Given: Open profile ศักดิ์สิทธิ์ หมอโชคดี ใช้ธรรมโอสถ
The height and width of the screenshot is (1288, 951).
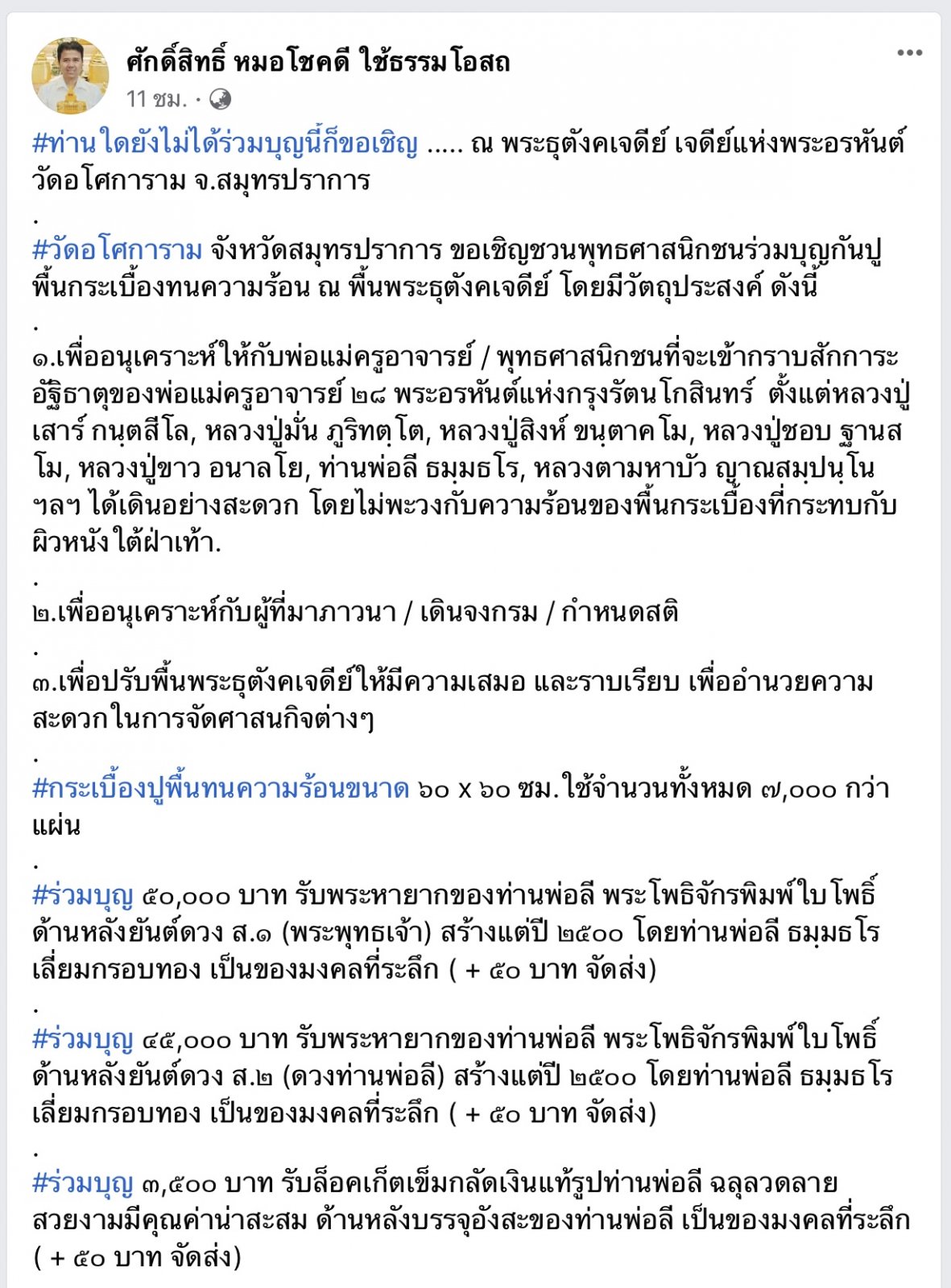Looking at the screenshot, I should (318, 60).
